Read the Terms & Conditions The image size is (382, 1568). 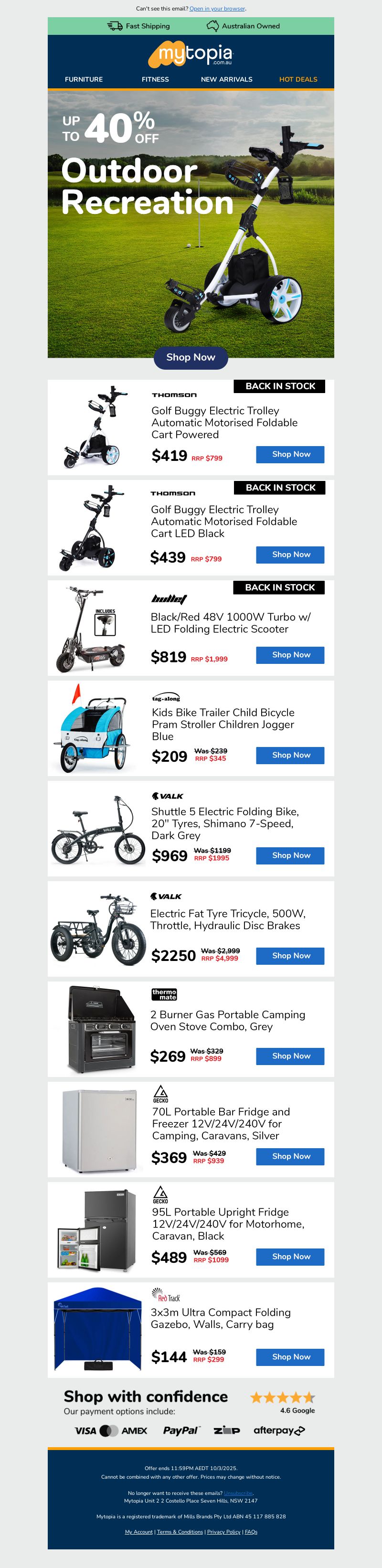tap(180, 1532)
